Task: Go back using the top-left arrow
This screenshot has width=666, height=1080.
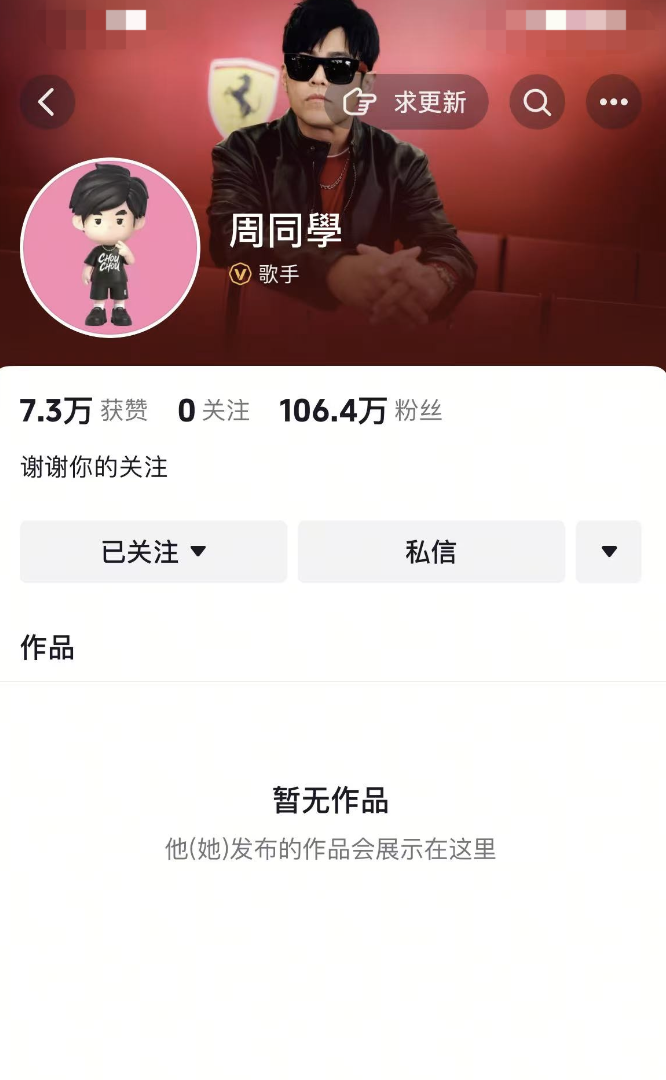Action: tap(47, 102)
